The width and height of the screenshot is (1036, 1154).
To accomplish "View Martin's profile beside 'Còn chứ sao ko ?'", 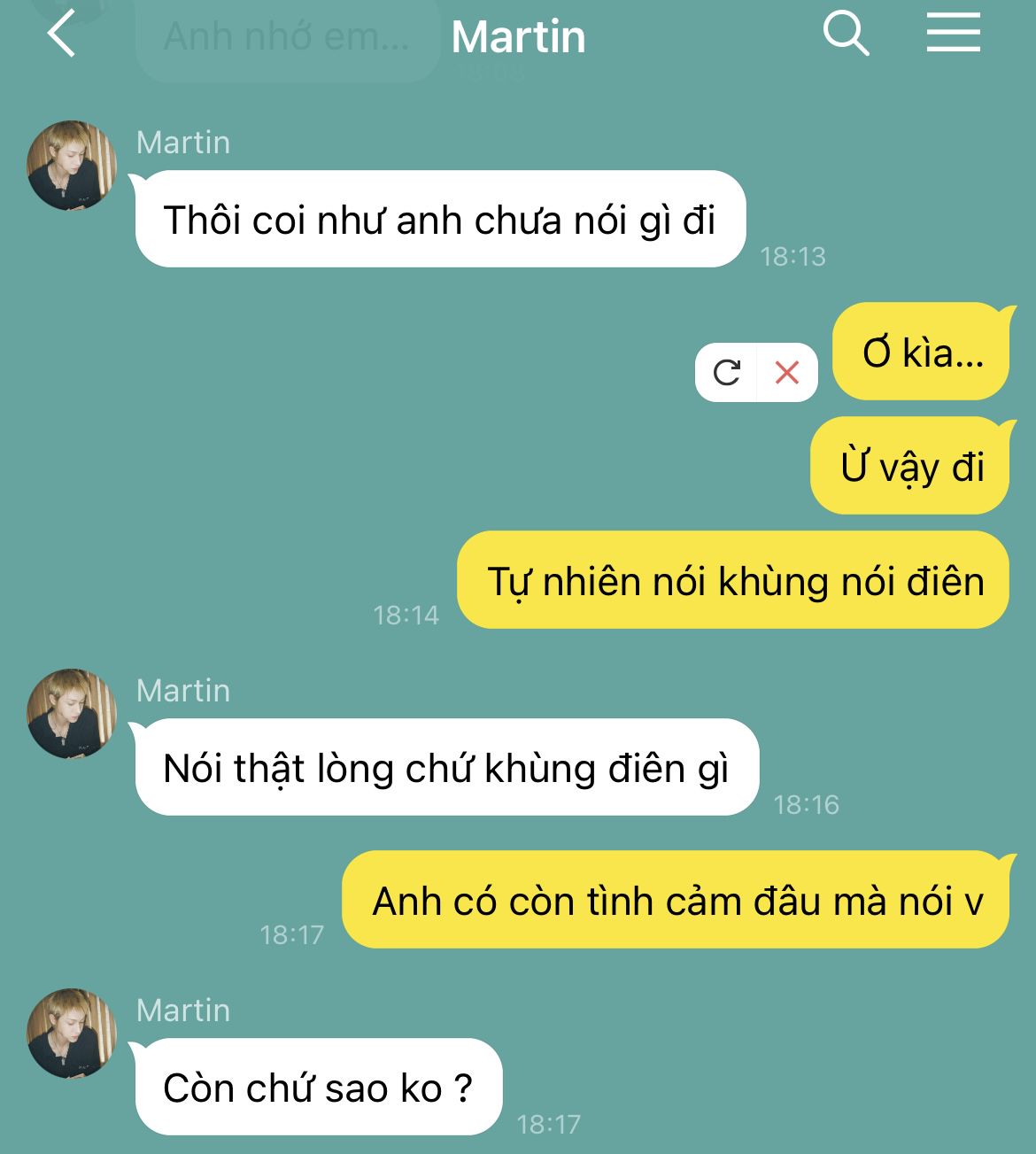I will (72, 1034).
